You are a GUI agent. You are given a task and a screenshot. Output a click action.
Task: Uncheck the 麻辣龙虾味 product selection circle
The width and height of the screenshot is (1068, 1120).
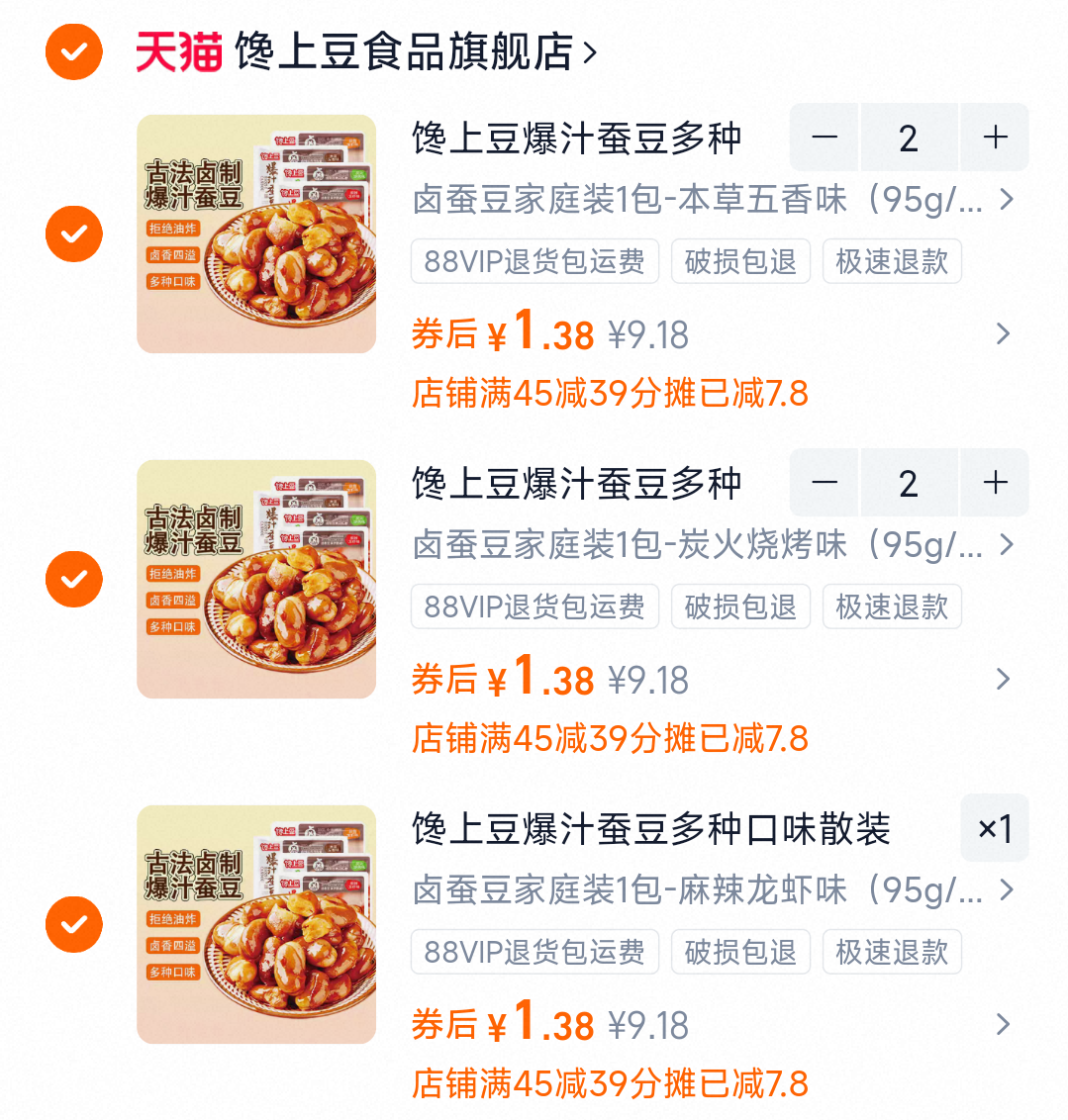click(72, 924)
